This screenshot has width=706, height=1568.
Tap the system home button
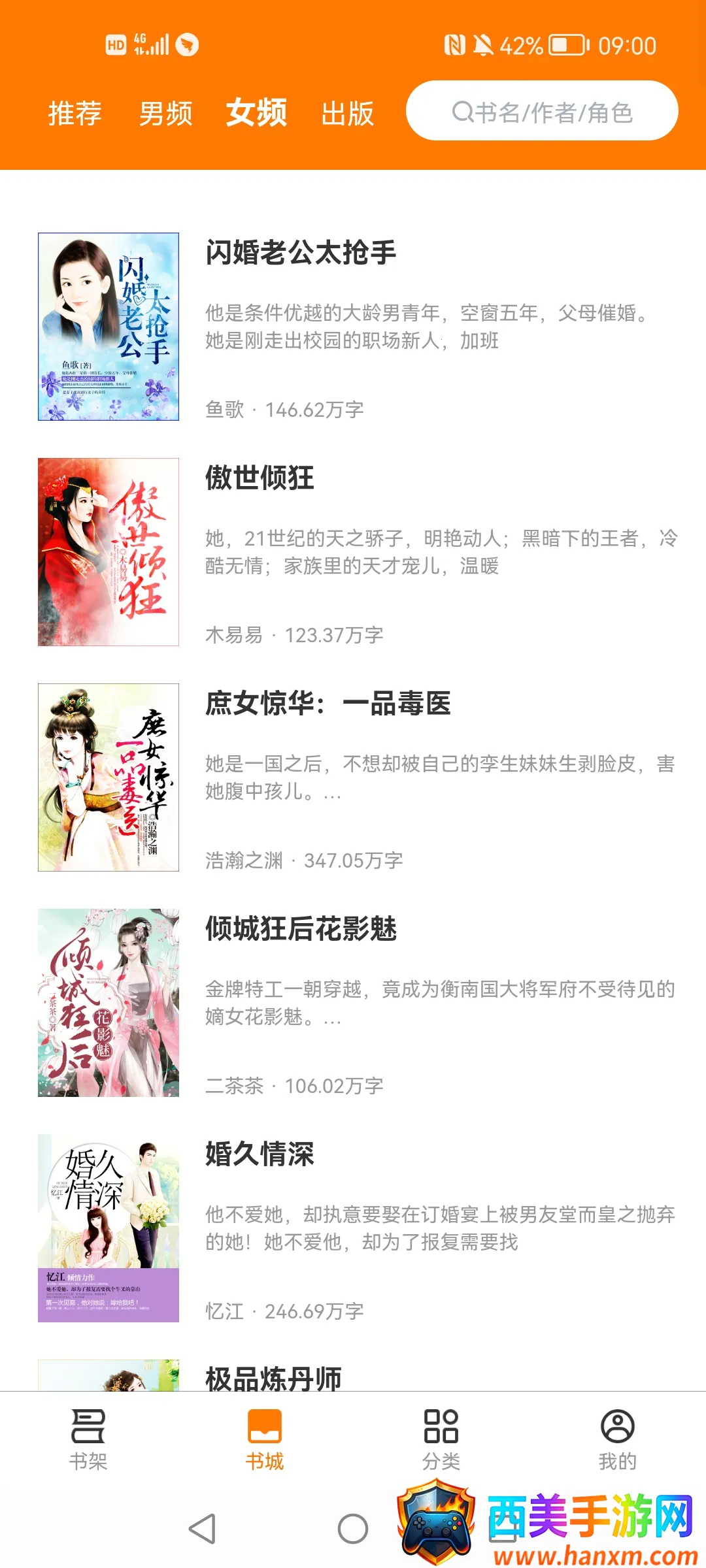point(353,1529)
